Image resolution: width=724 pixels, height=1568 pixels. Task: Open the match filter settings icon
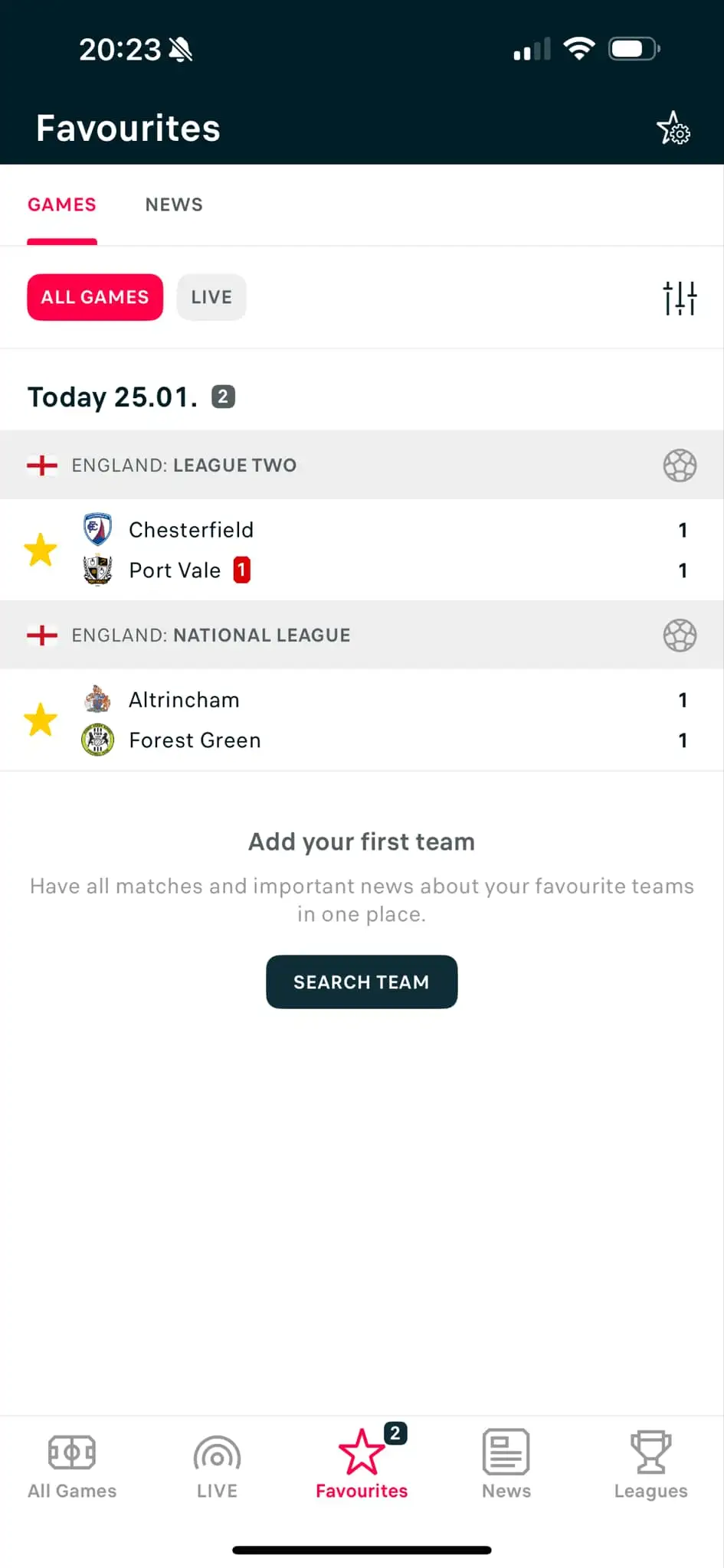[x=680, y=297]
